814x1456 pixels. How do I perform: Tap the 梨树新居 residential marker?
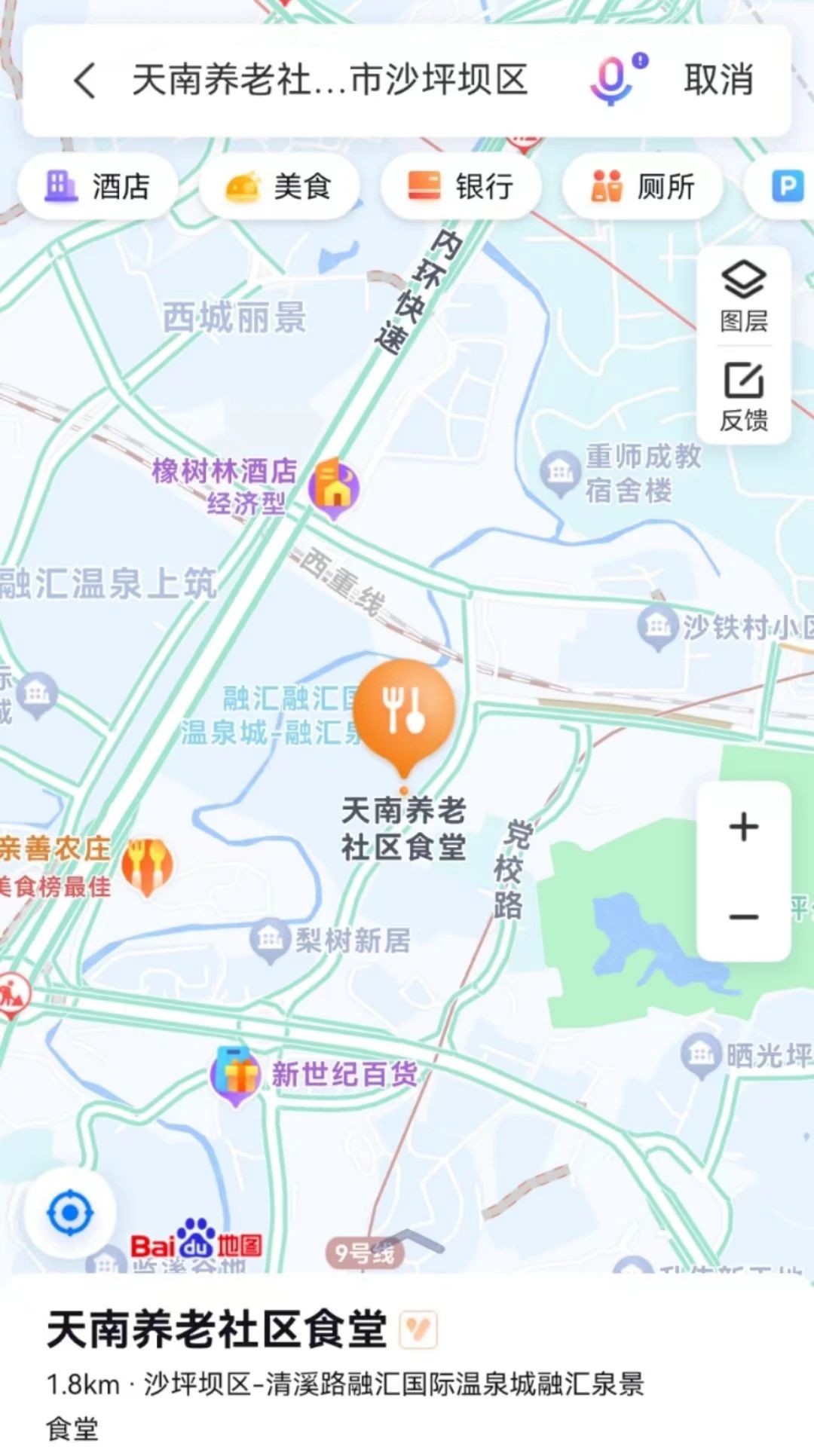269,940
